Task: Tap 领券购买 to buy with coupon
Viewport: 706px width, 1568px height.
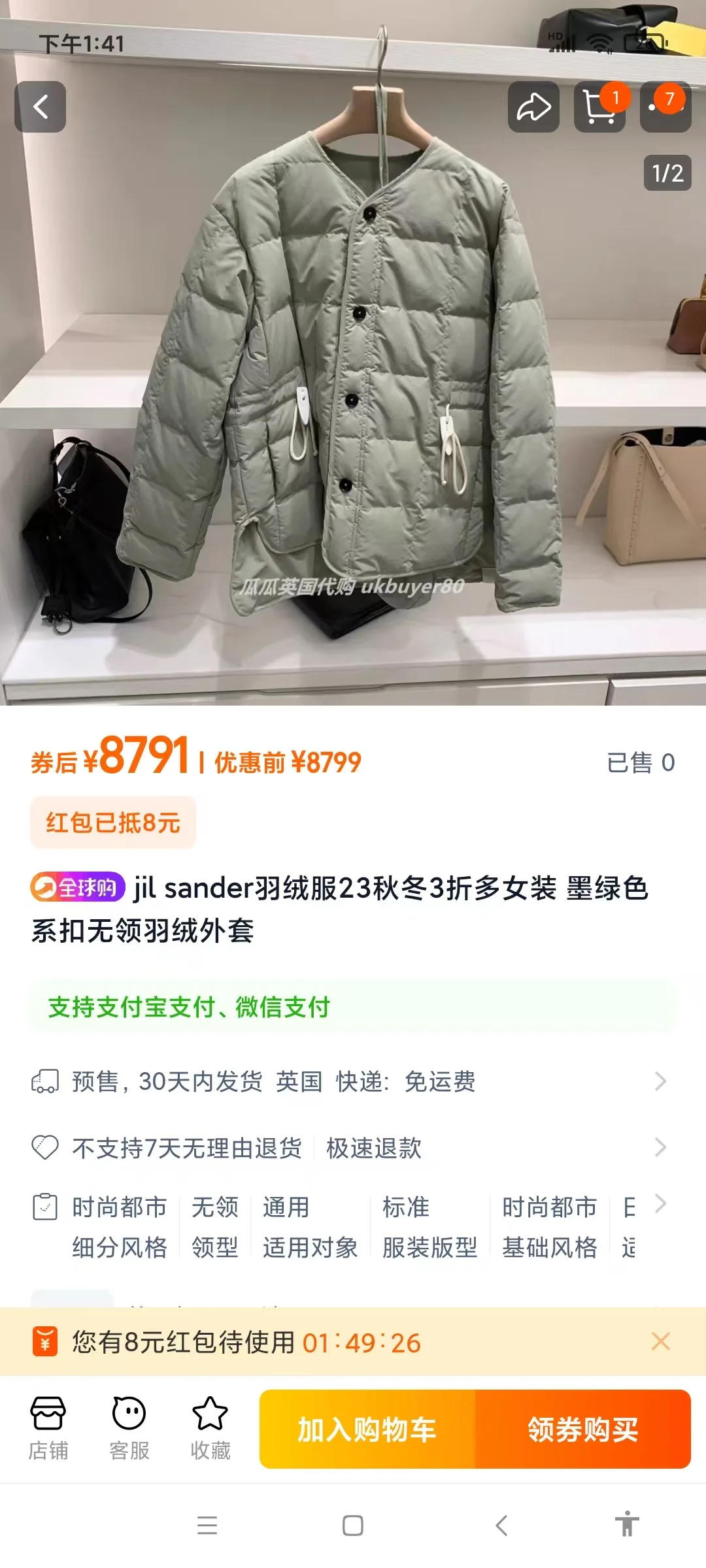Action: point(583,1429)
